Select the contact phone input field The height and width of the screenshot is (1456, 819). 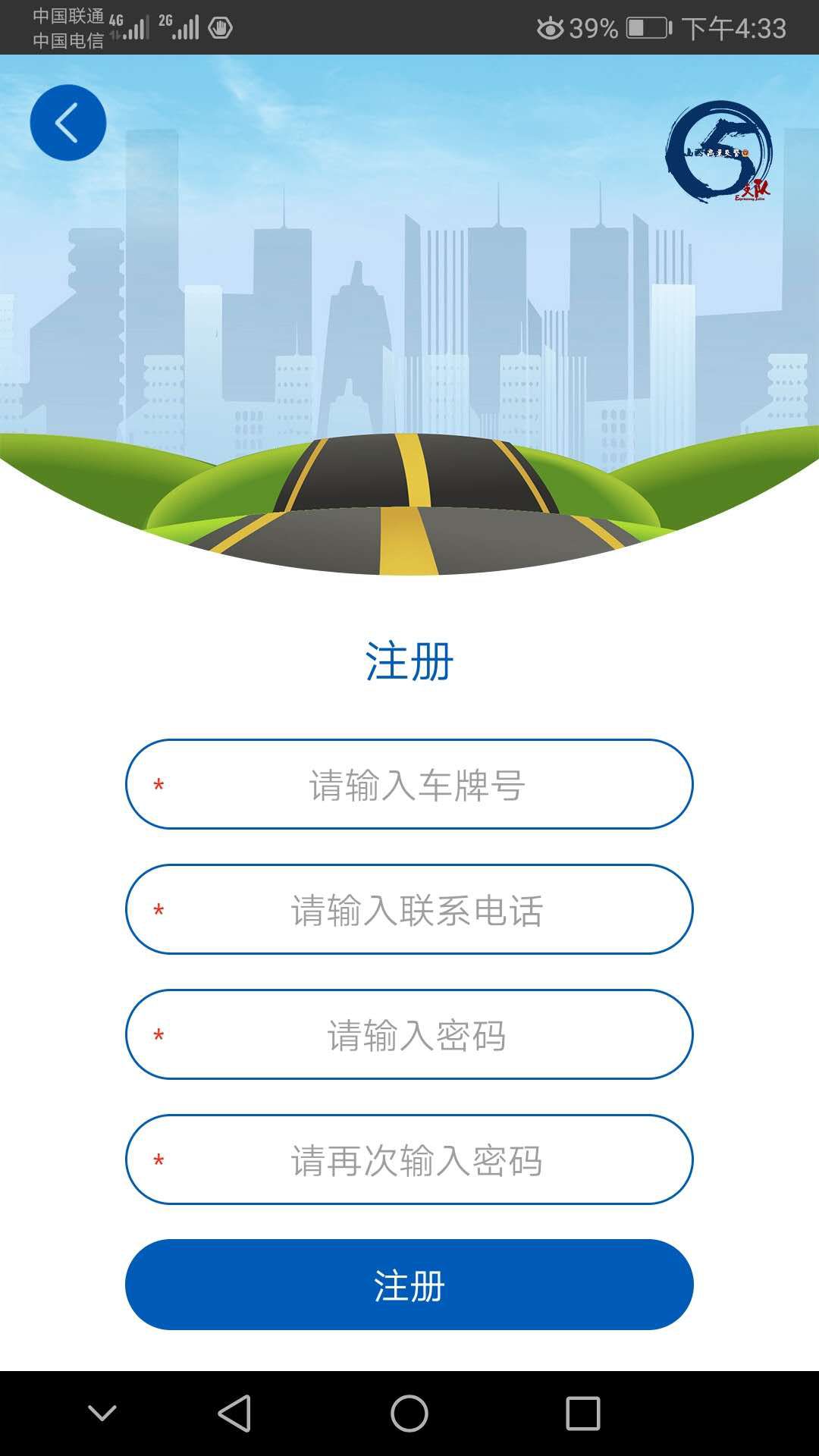[409, 909]
